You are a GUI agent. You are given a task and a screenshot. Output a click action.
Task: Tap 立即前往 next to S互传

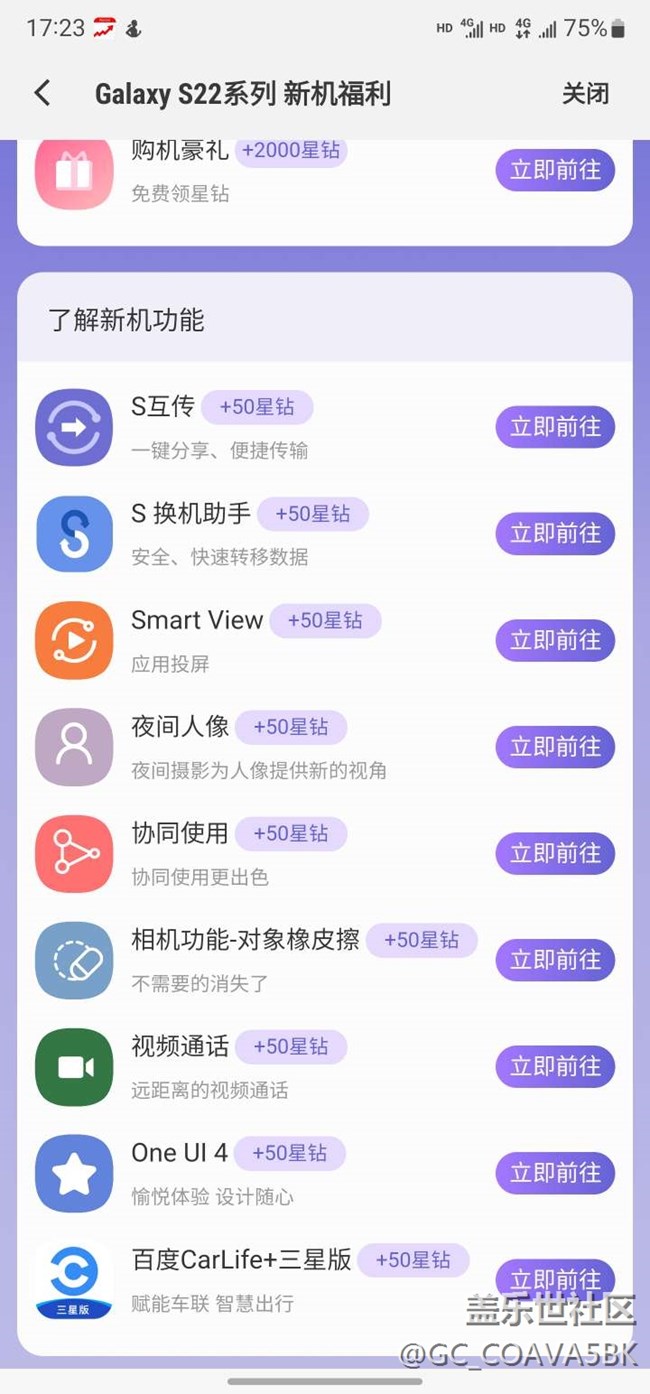(x=555, y=427)
